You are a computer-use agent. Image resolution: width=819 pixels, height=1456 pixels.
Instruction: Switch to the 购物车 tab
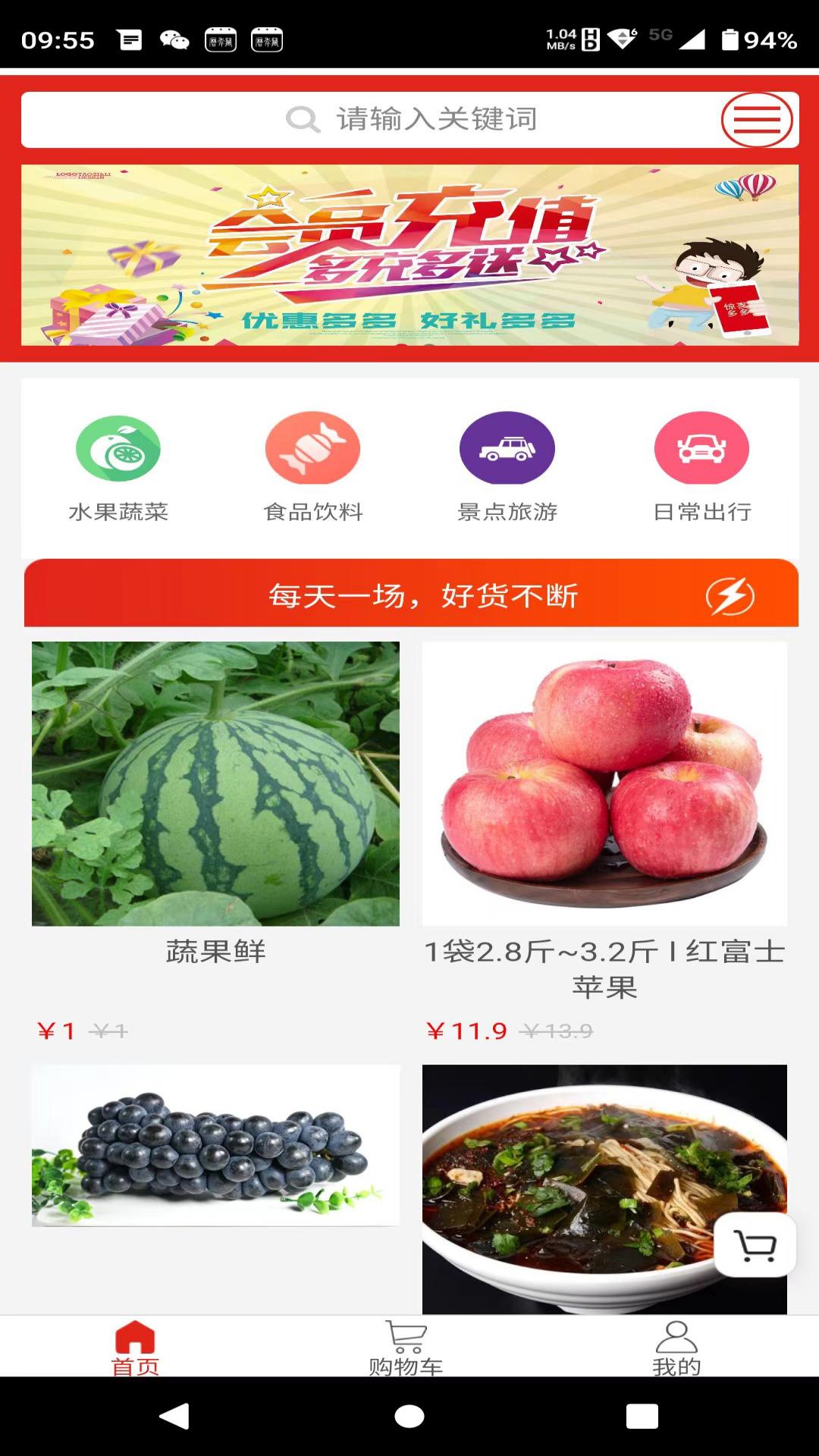(406, 1347)
